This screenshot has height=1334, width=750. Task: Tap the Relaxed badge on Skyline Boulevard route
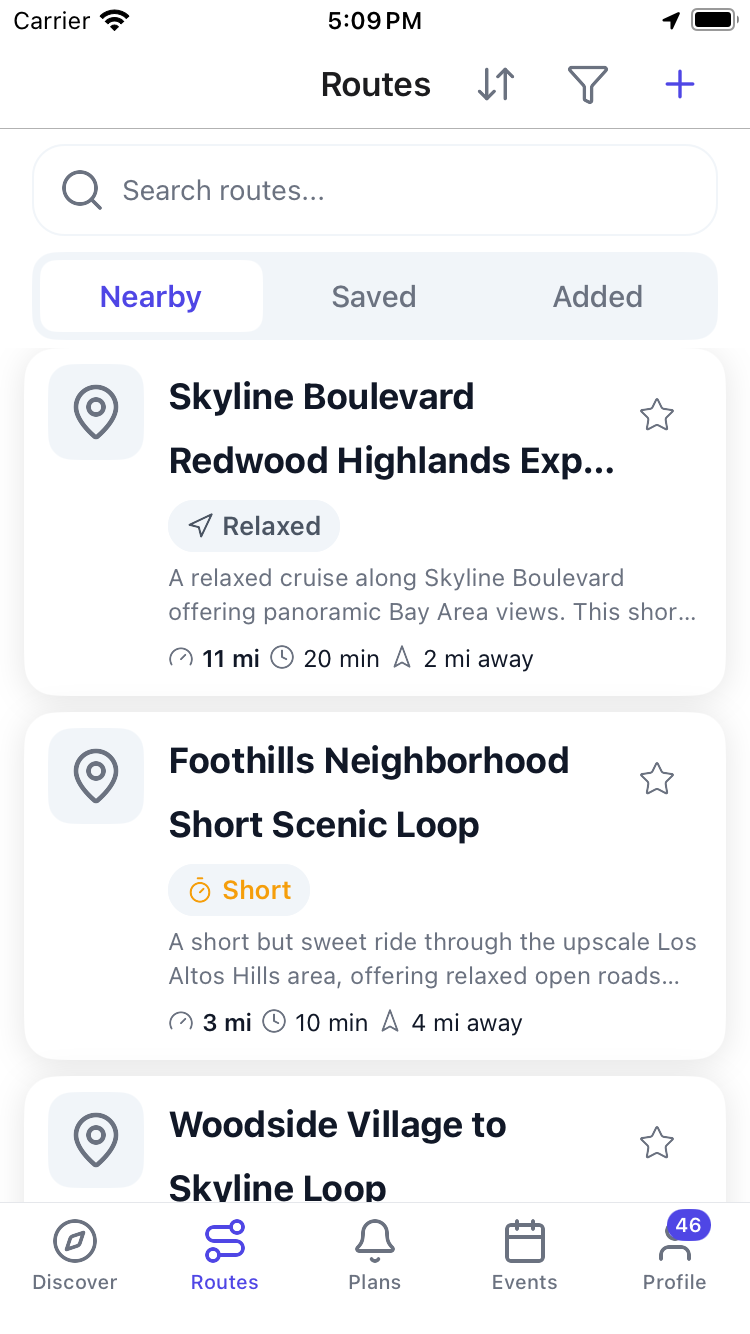pyautogui.click(x=254, y=525)
